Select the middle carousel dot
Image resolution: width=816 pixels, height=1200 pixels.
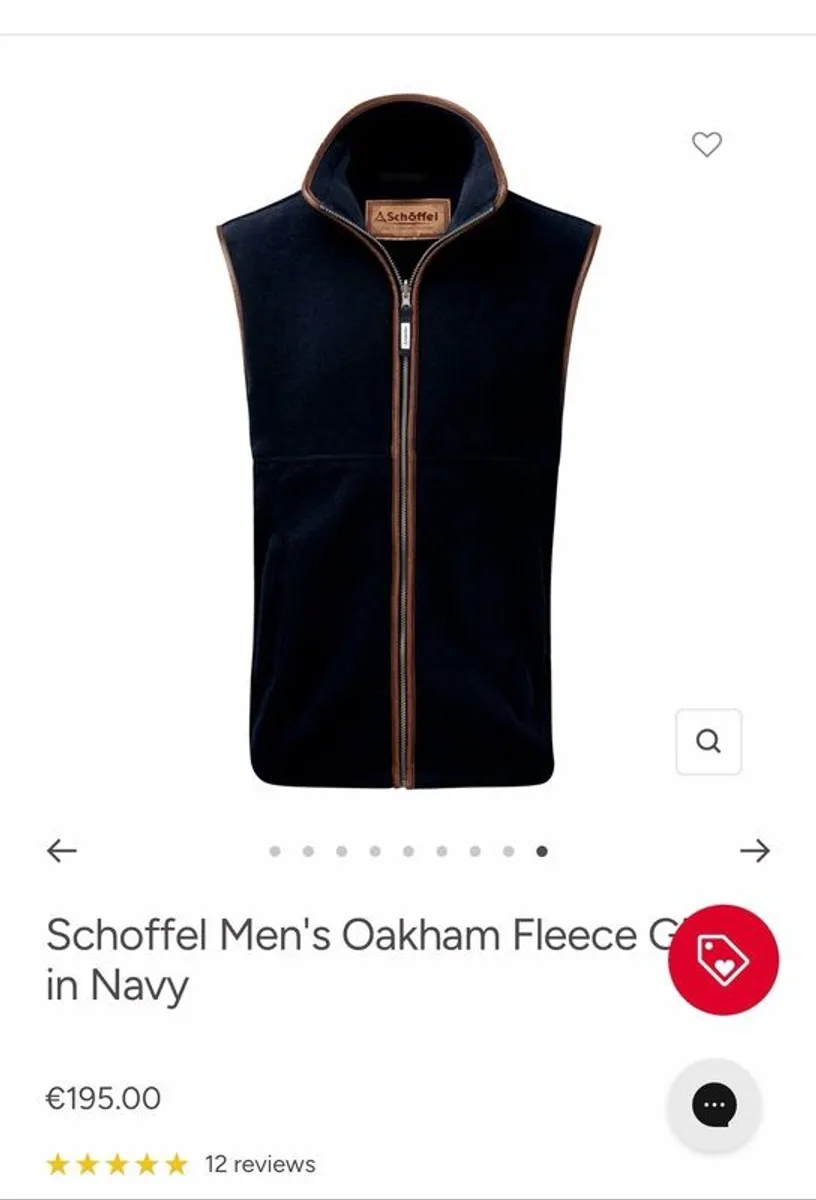(x=406, y=851)
